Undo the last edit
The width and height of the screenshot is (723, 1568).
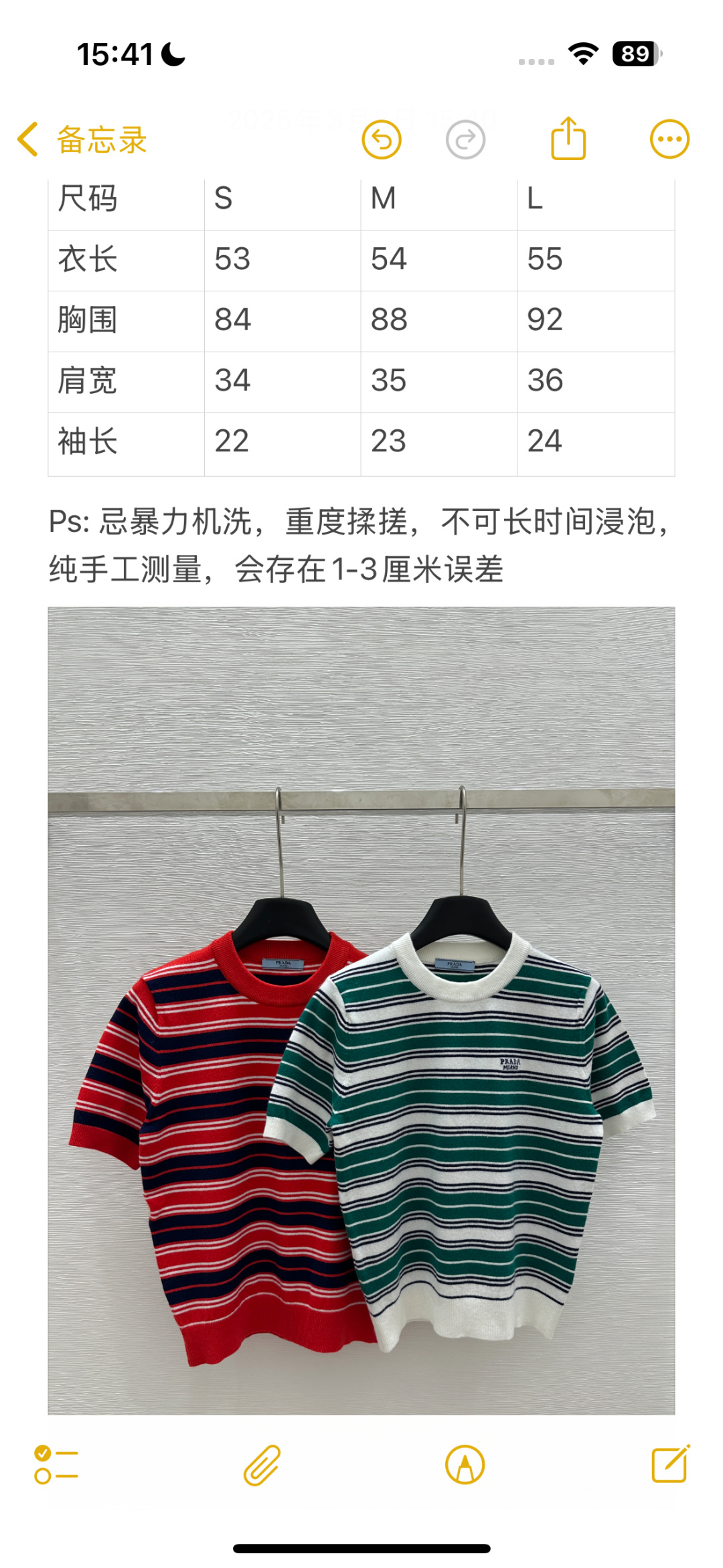(382, 140)
